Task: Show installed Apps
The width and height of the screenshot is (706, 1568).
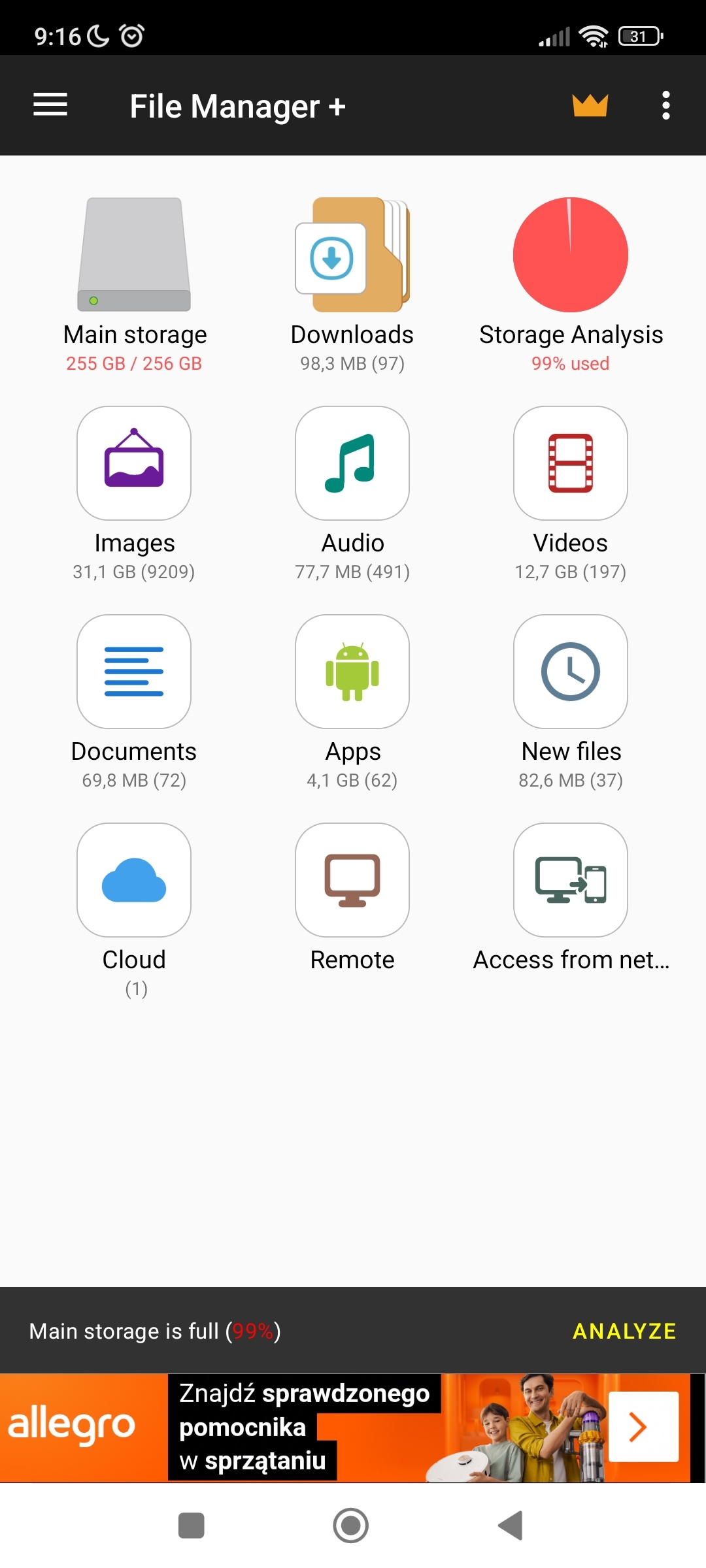Action: (352, 672)
